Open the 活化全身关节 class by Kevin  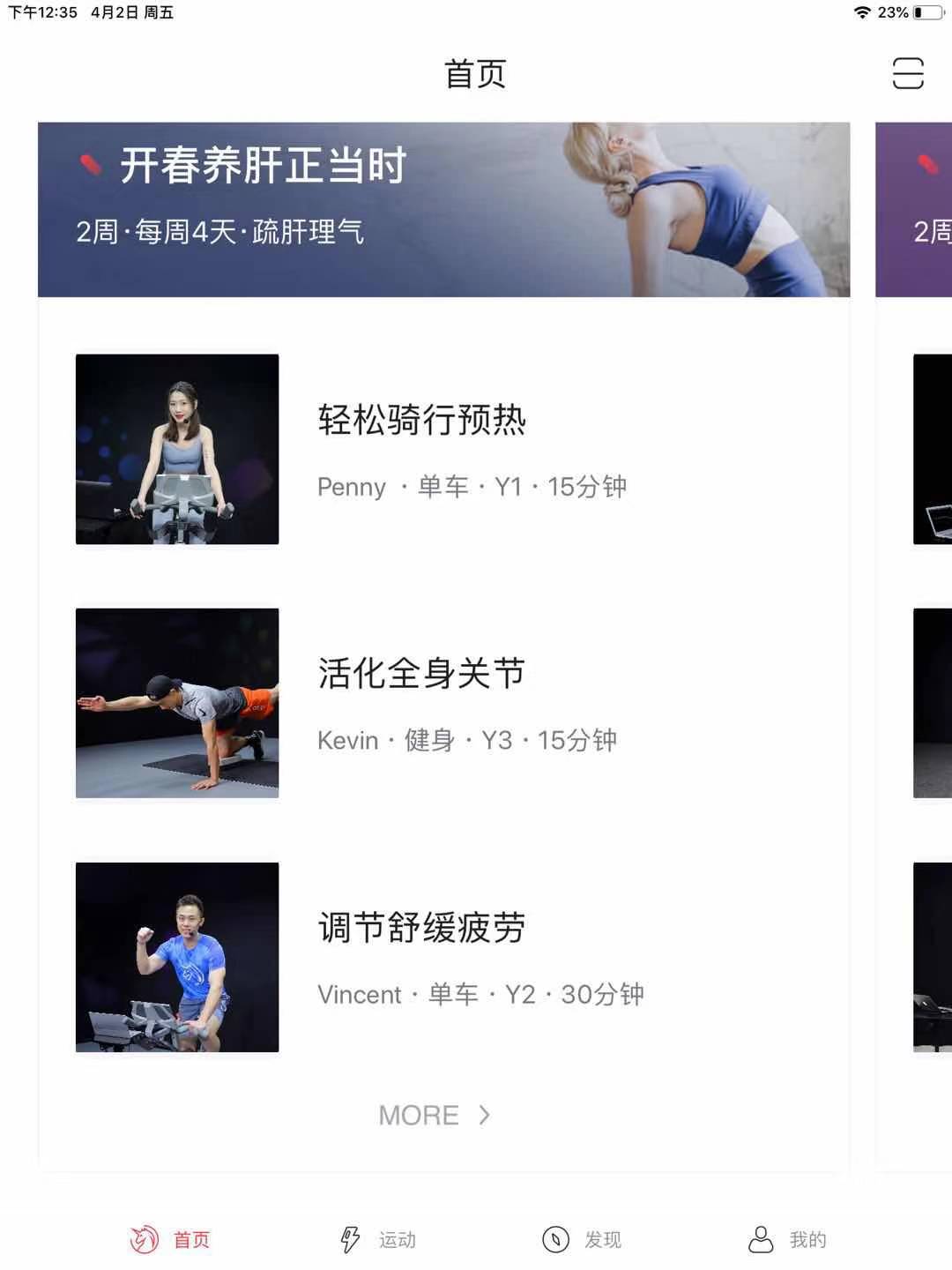(421, 703)
